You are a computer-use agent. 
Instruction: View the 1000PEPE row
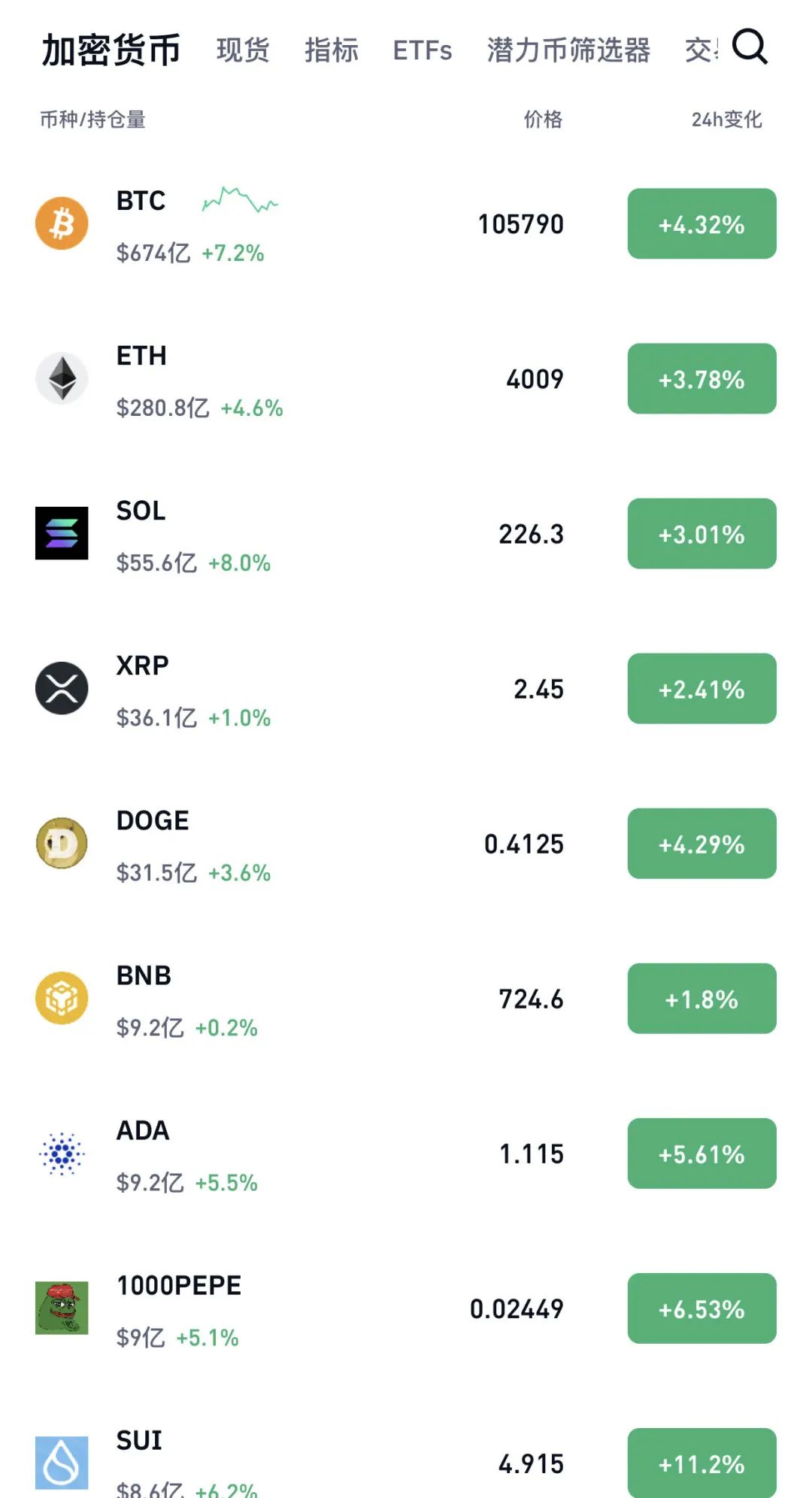(301, 1308)
